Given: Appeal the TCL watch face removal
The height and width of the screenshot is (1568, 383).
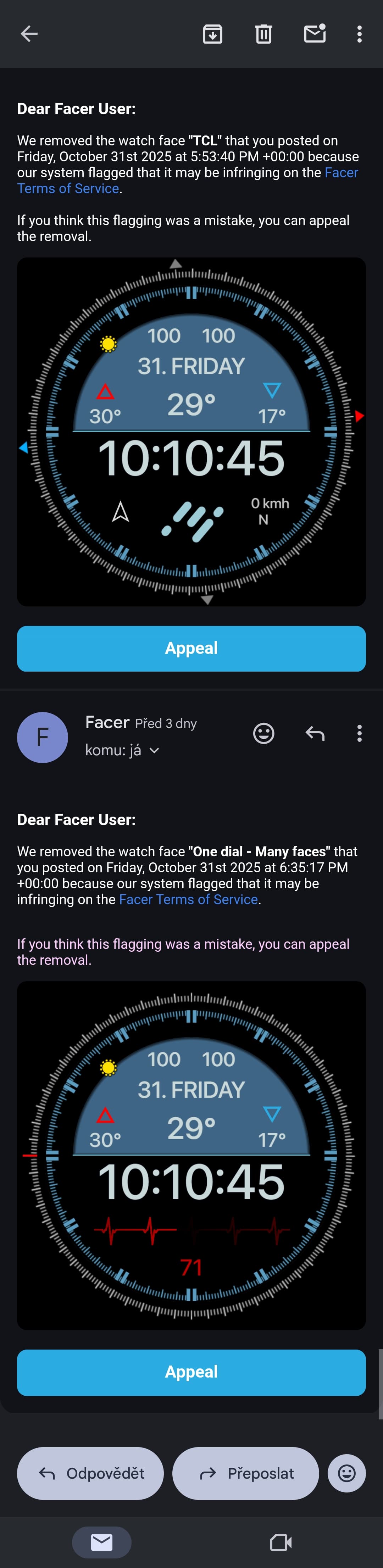Looking at the screenshot, I should 191,648.
